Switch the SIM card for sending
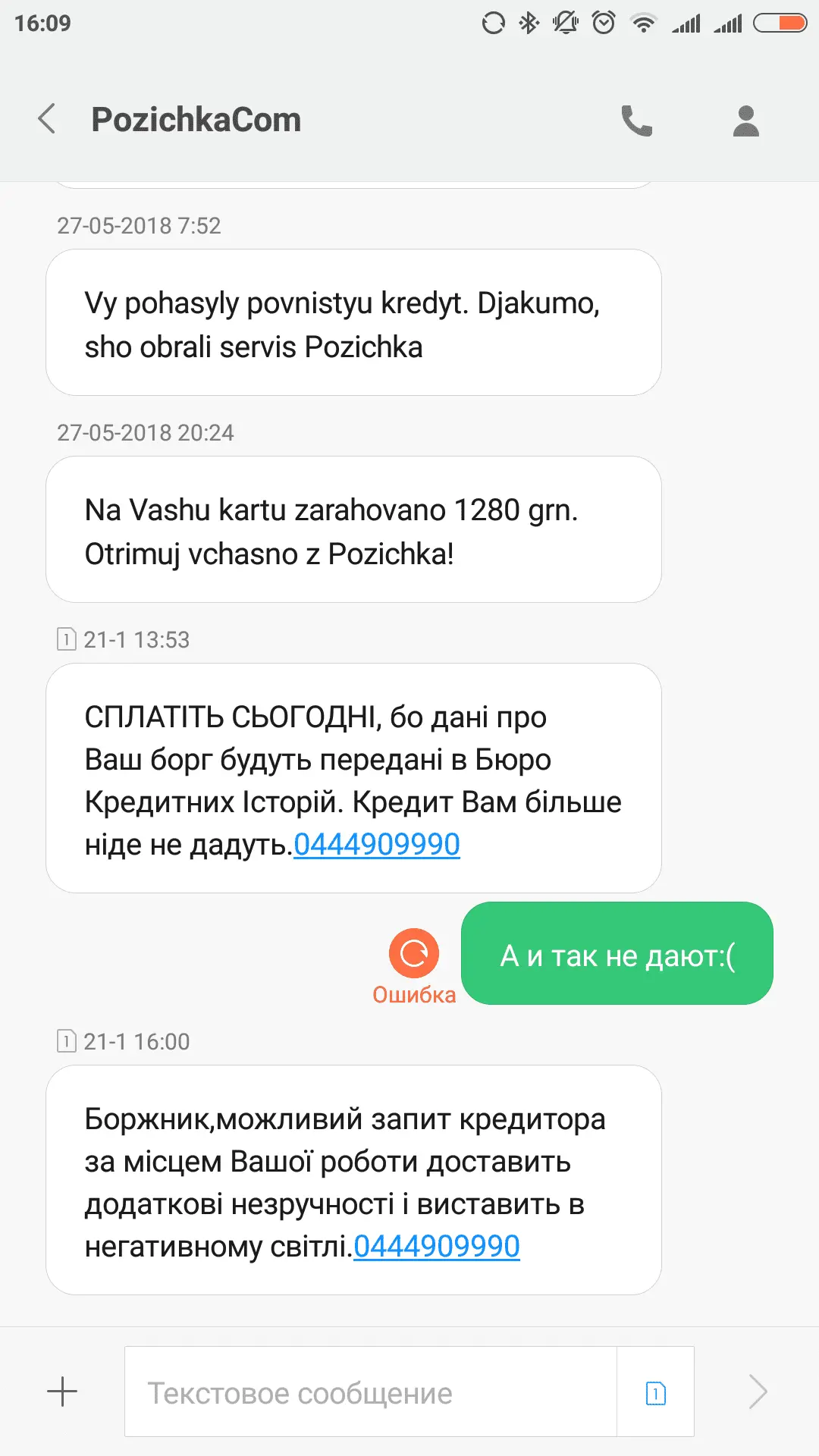This screenshot has height=1456, width=819. point(655,1392)
